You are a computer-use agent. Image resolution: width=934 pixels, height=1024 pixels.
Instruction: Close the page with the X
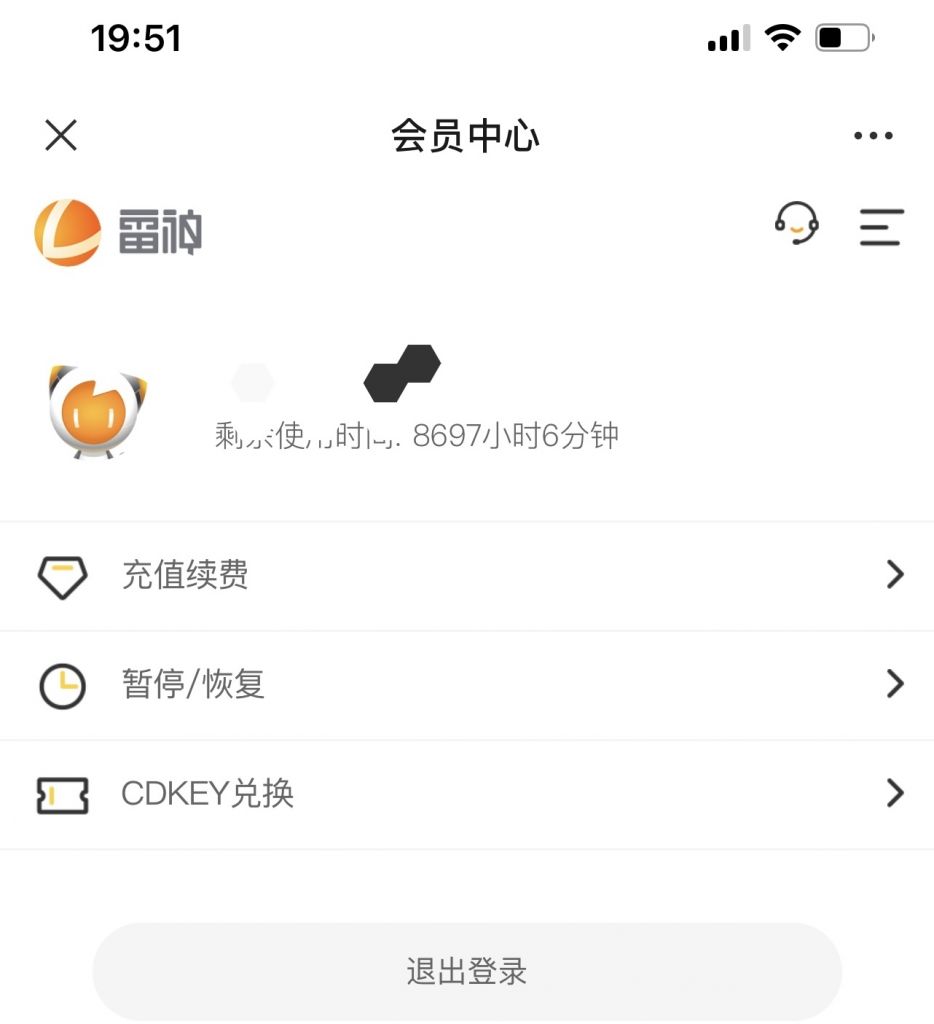60,136
